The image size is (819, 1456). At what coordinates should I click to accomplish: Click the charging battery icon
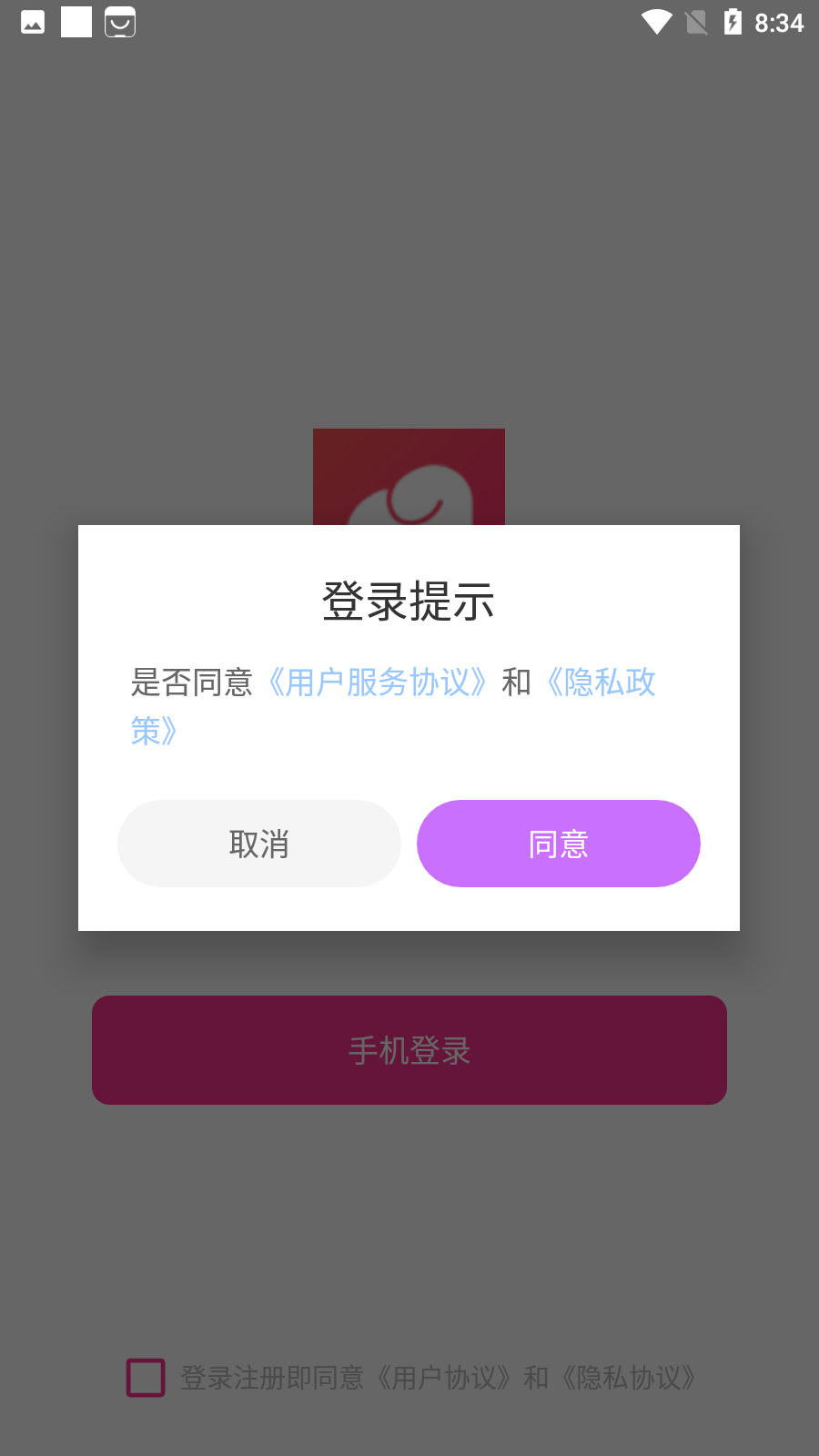click(733, 23)
